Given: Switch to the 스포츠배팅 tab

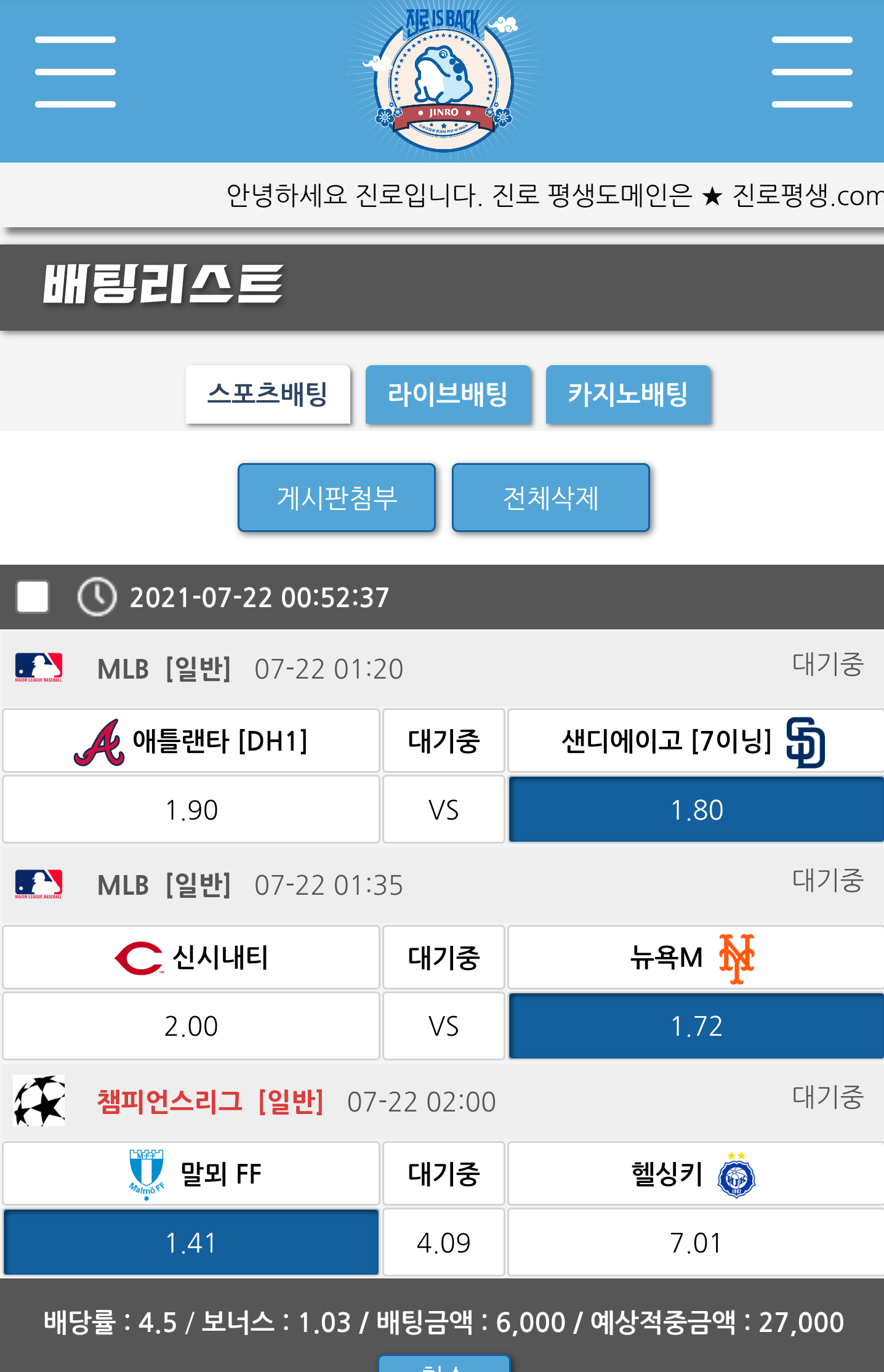Looking at the screenshot, I should point(268,395).
